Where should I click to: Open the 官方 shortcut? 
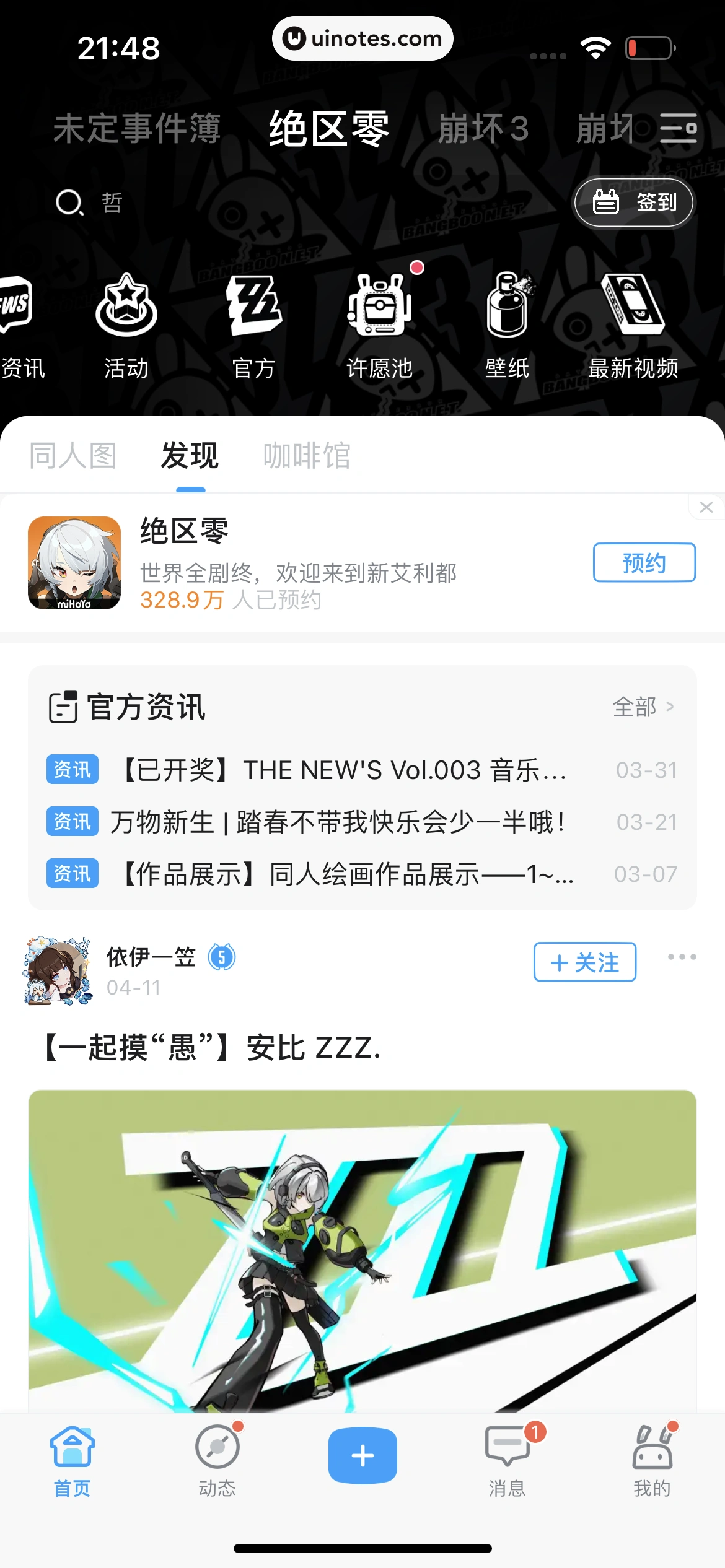(253, 326)
